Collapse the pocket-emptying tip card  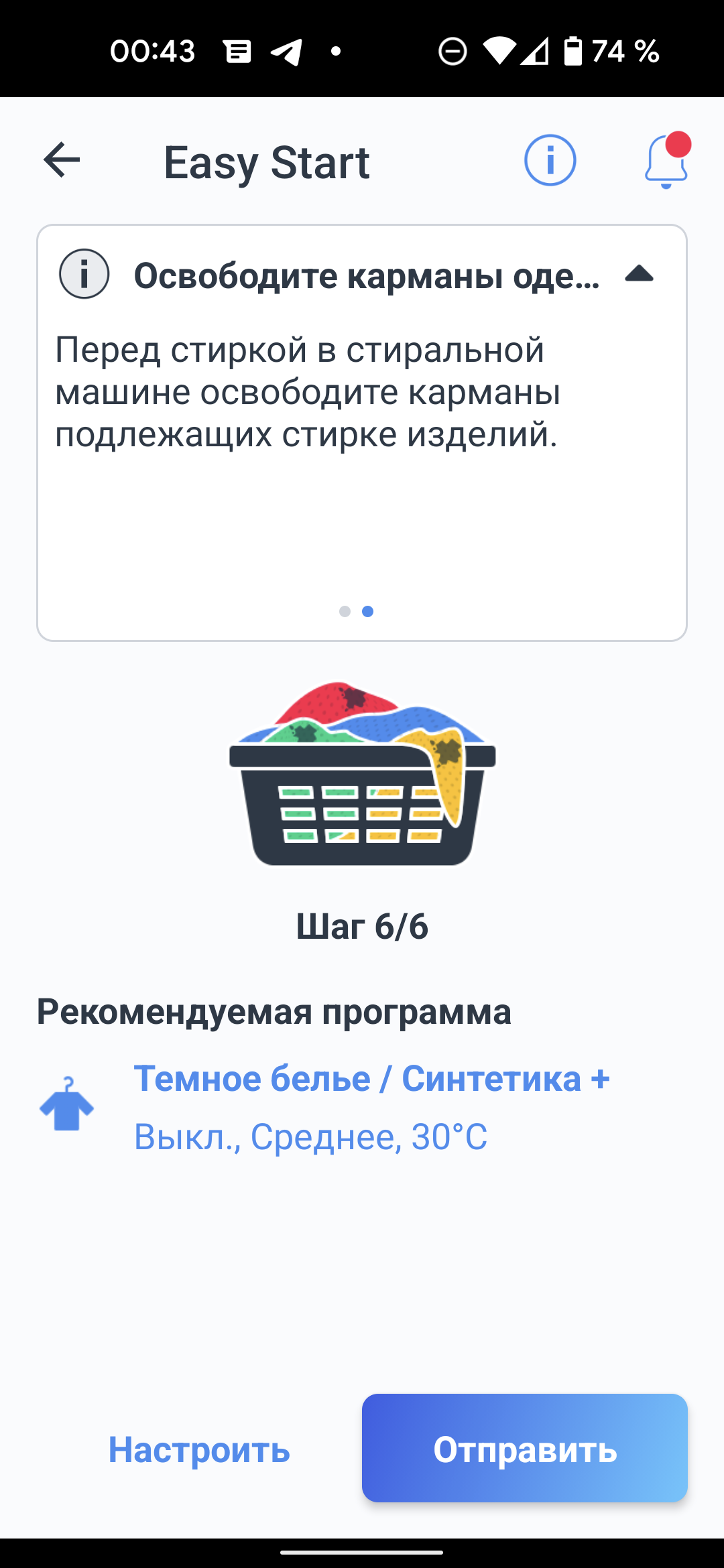tap(639, 274)
